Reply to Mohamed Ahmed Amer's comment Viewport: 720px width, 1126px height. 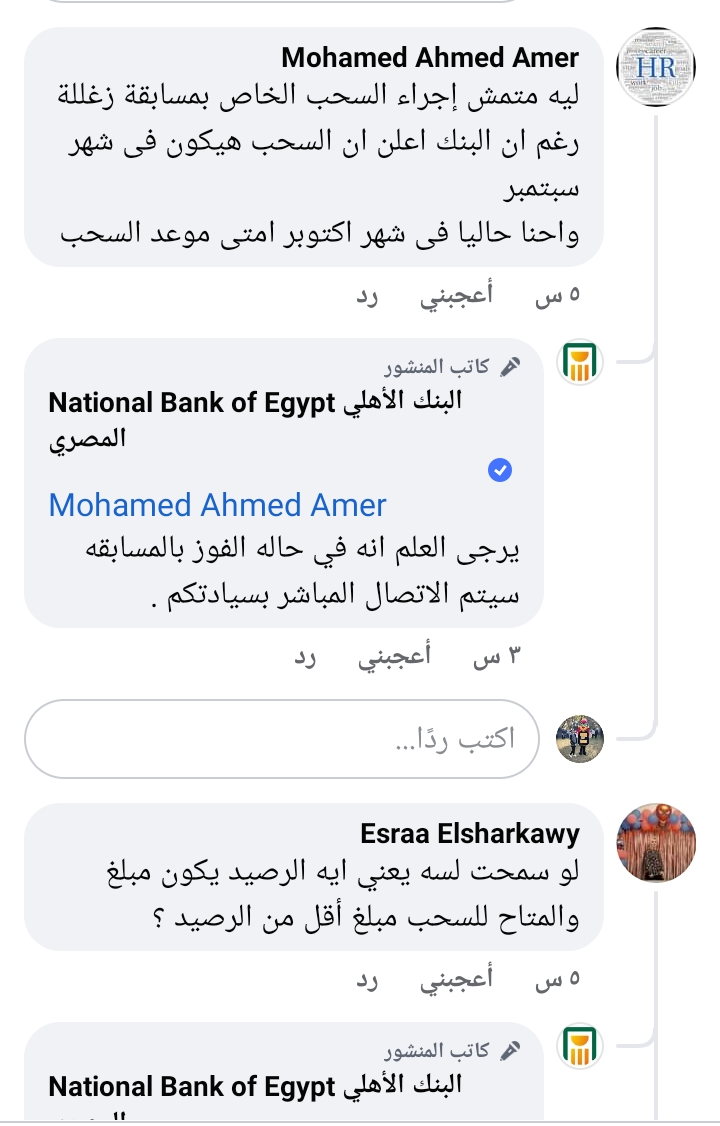tap(368, 296)
